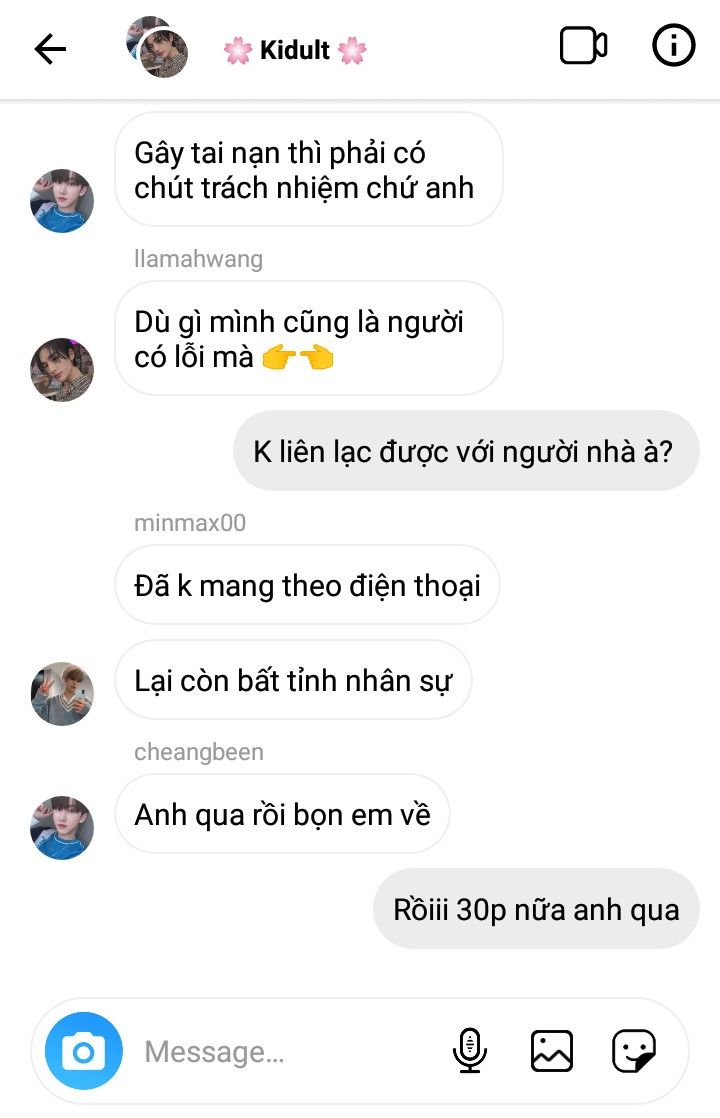The width and height of the screenshot is (720, 1118).
Task: View minmax00's profile picture
Action: coord(62,692)
